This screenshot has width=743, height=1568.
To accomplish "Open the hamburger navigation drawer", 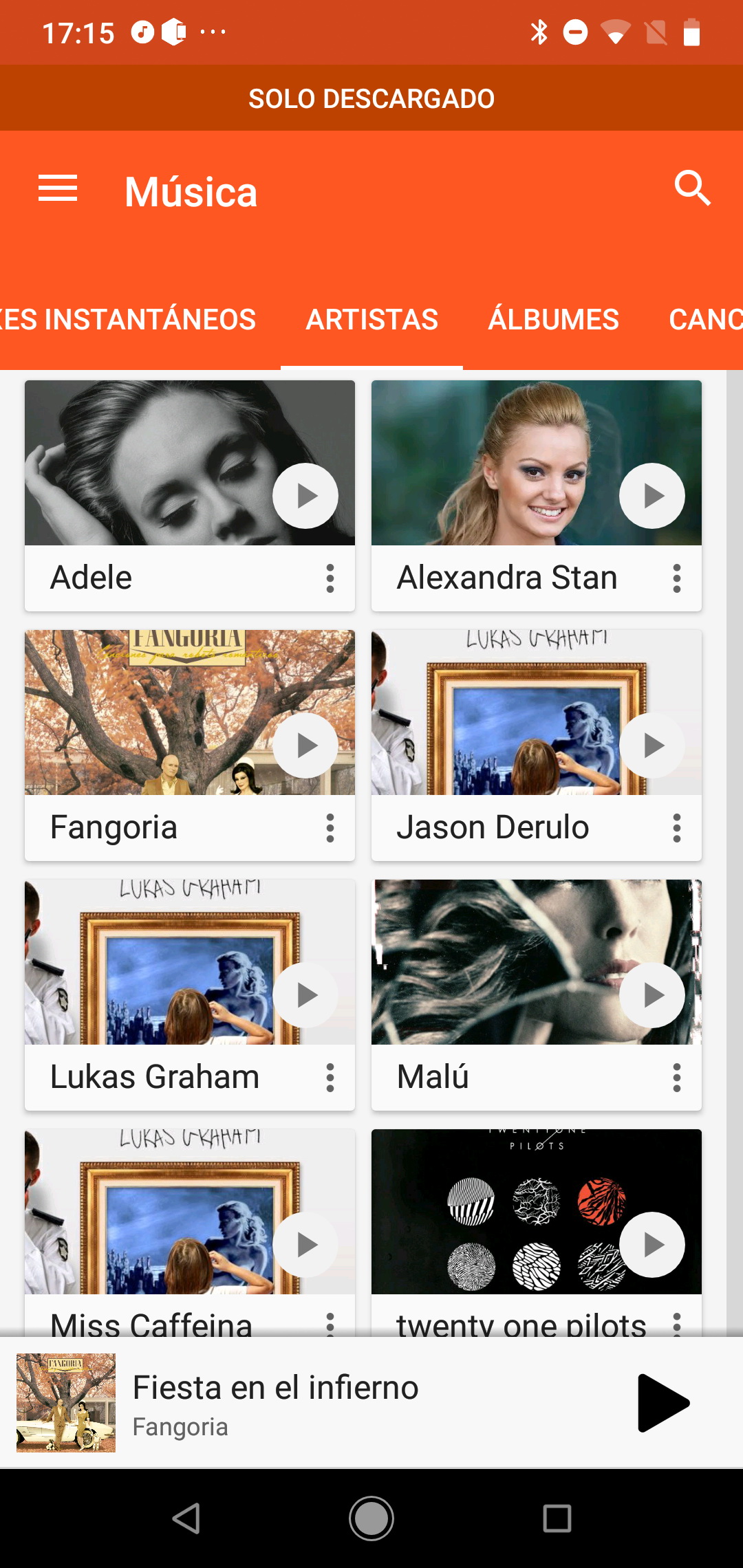I will [58, 188].
